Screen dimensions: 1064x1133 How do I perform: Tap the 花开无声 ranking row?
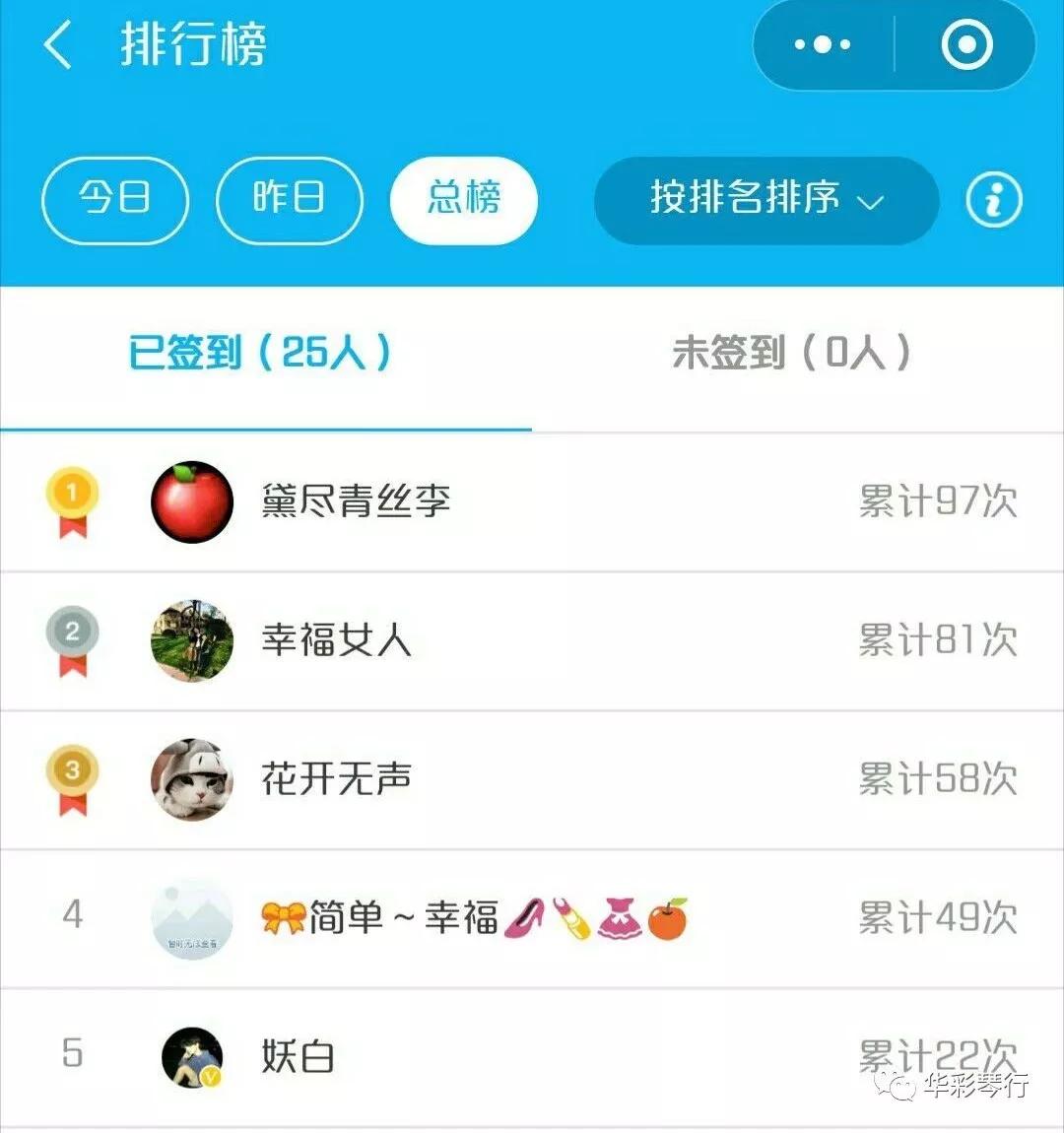coord(532,780)
